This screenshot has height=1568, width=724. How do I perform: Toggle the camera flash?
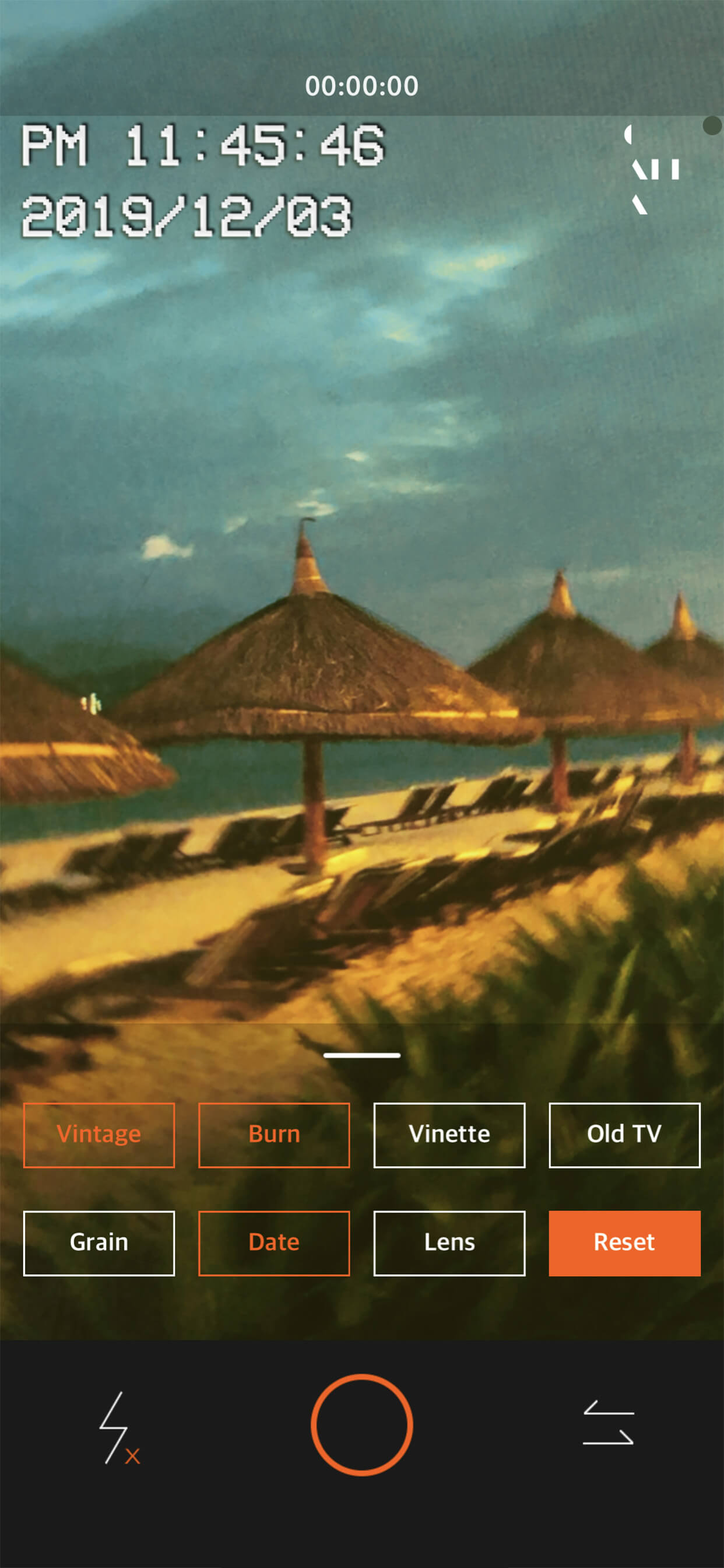click(118, 1428)
